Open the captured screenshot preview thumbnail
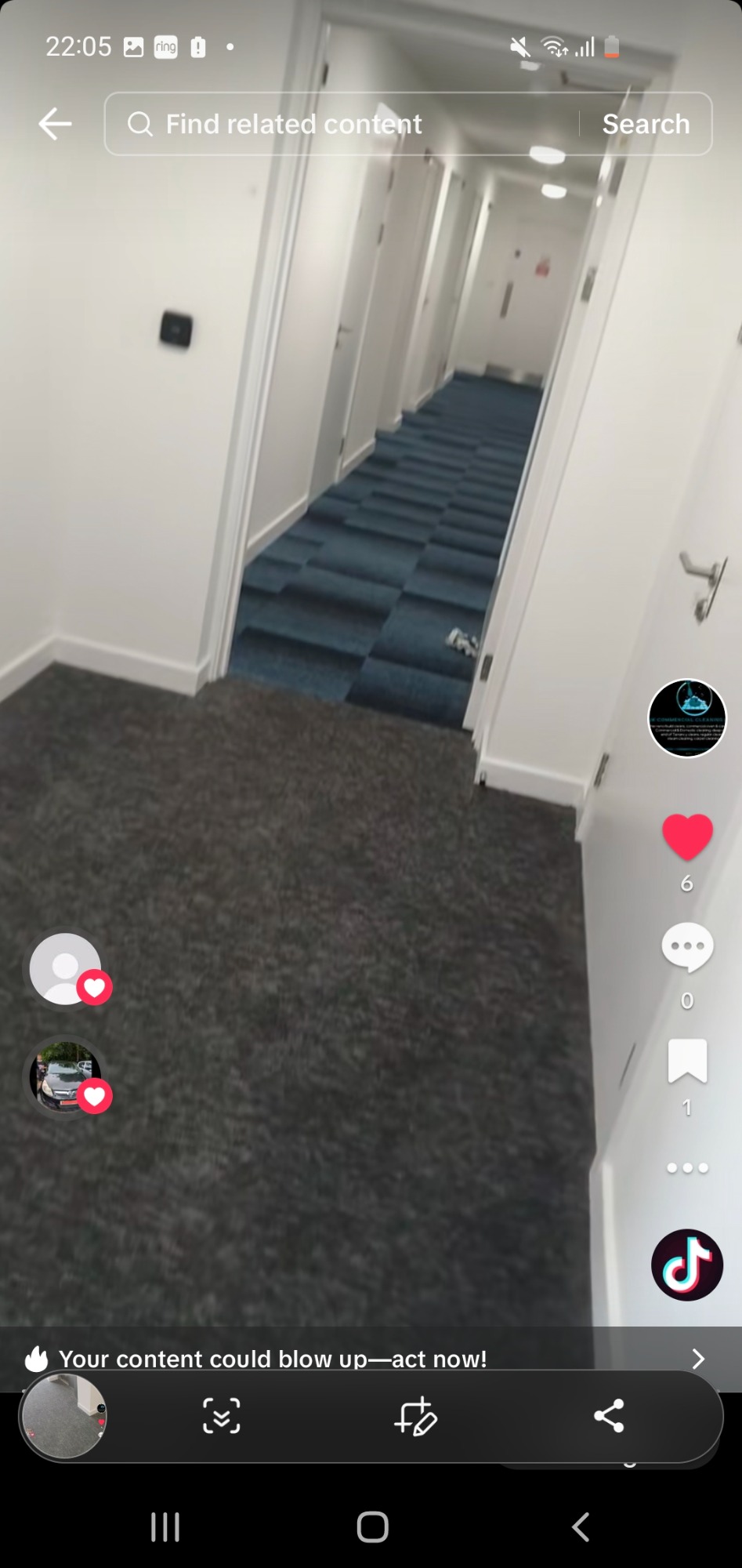Image resolution: width=742 pixels, height=1568 pixels. point(64,1416)
